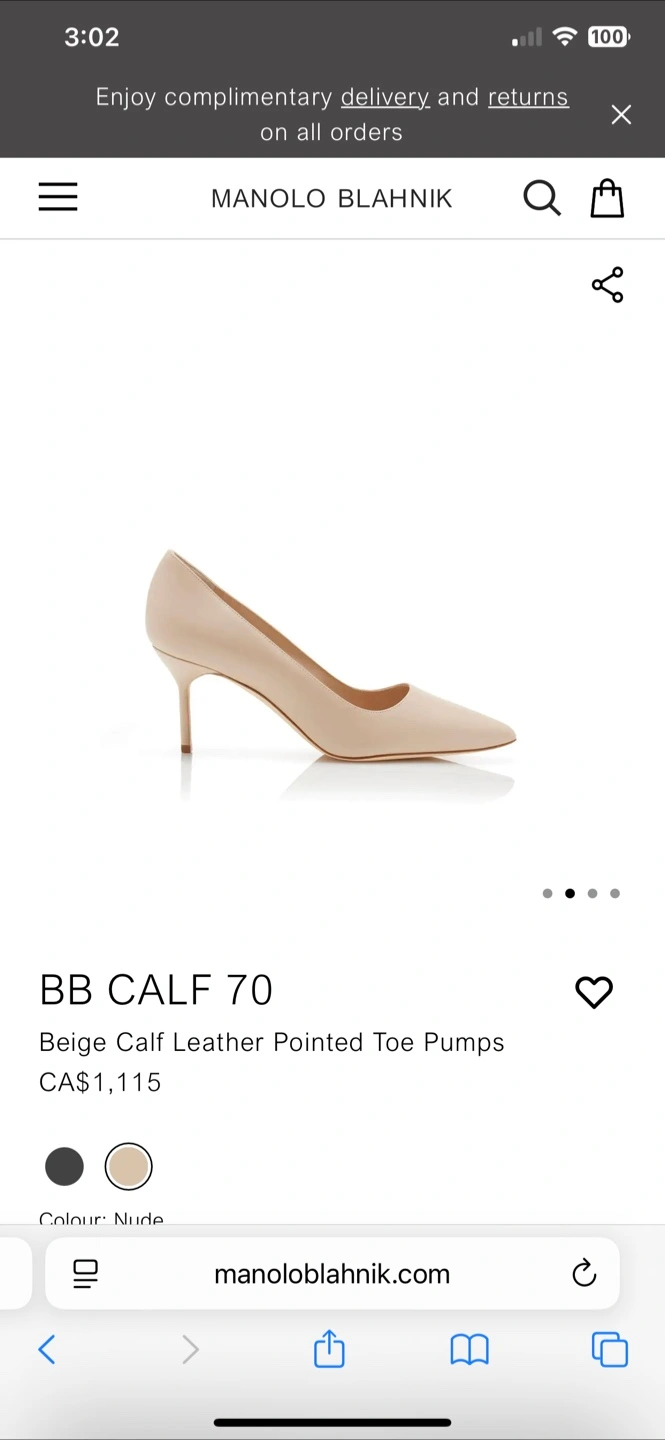Search the Manolo Blahnik site
665x1440 pixels.
(542, 198)
